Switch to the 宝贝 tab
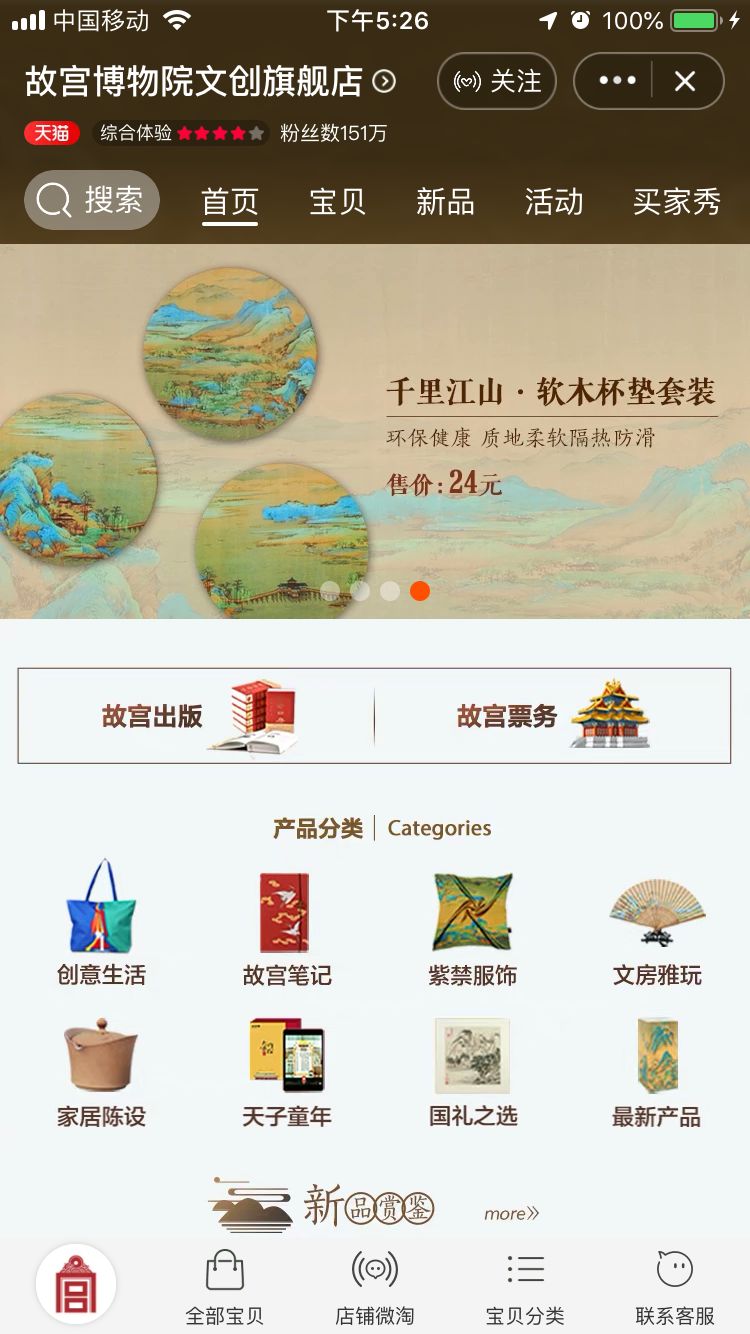 click(337, 202)
